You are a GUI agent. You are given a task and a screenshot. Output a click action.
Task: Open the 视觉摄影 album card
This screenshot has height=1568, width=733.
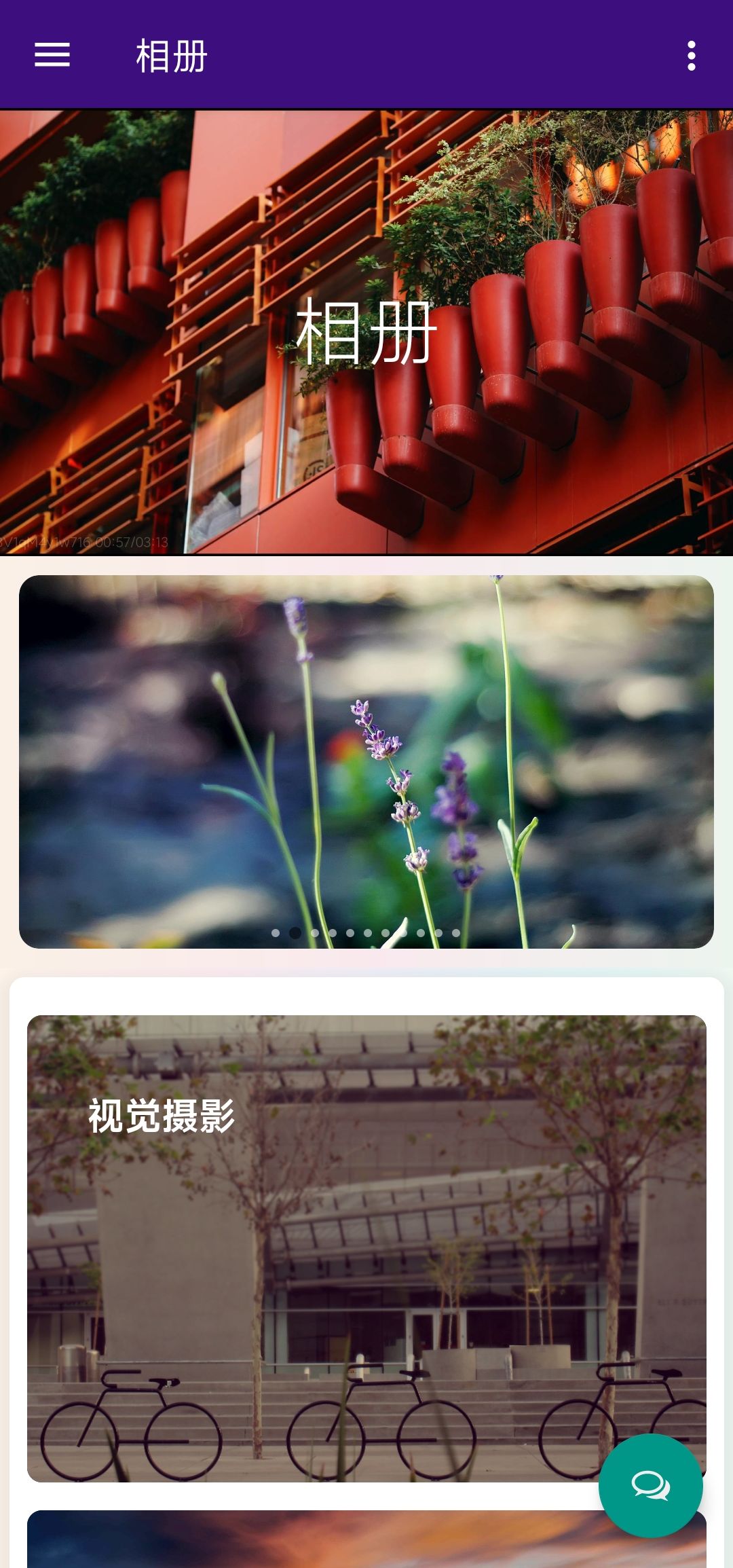(366, 1248)
